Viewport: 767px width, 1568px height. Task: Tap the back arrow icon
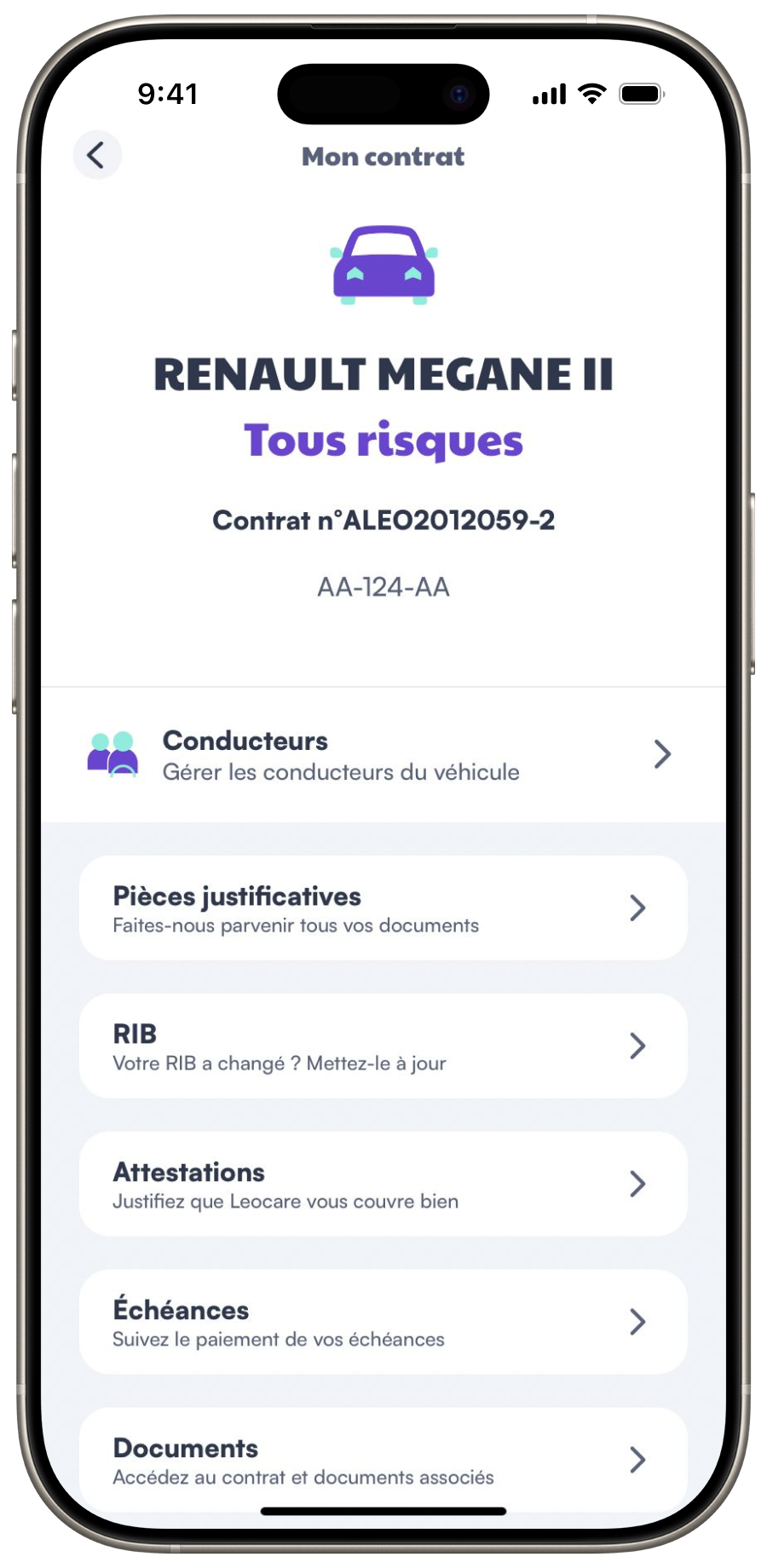coord(96,155)
